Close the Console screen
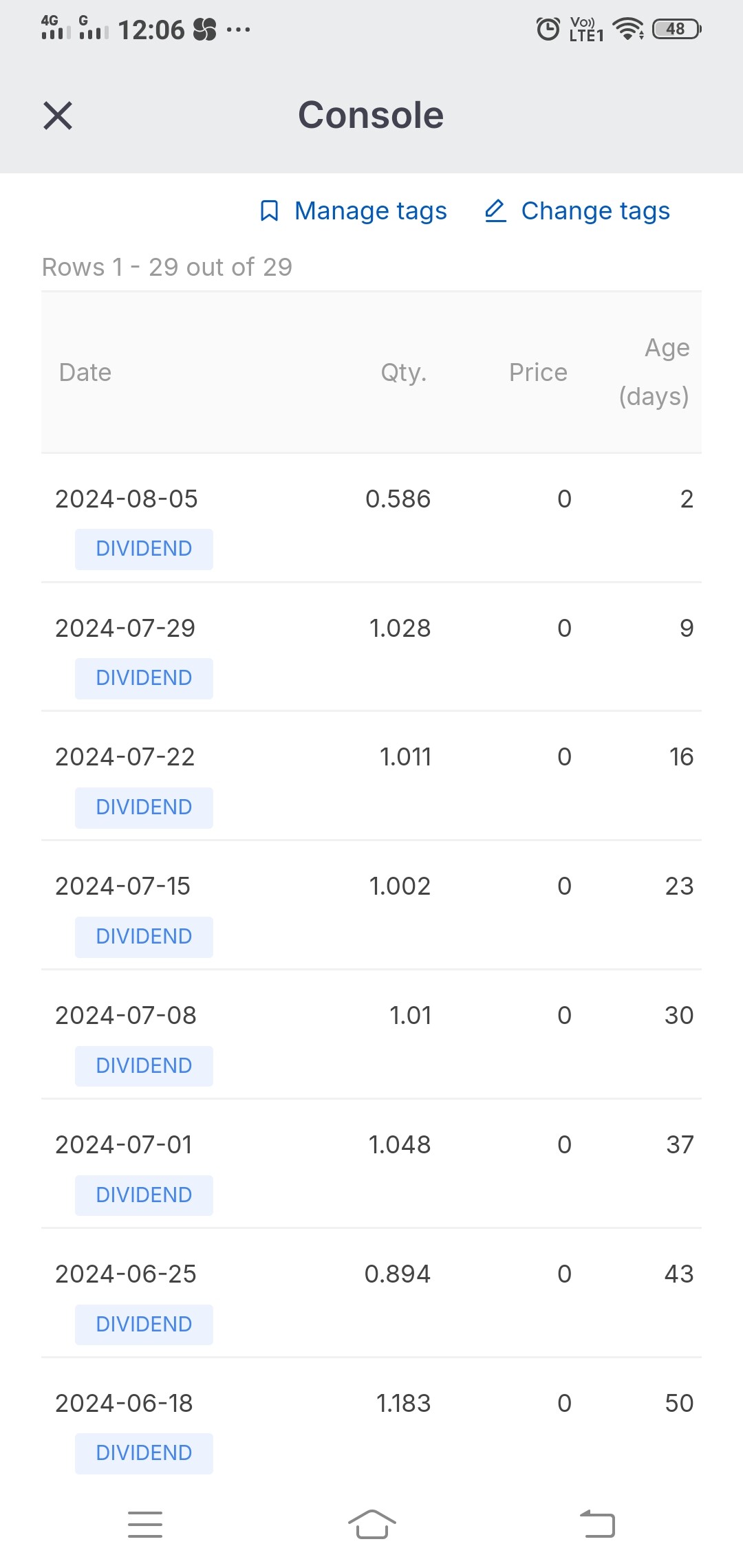Screen dimensions: 743x1568 58,115
